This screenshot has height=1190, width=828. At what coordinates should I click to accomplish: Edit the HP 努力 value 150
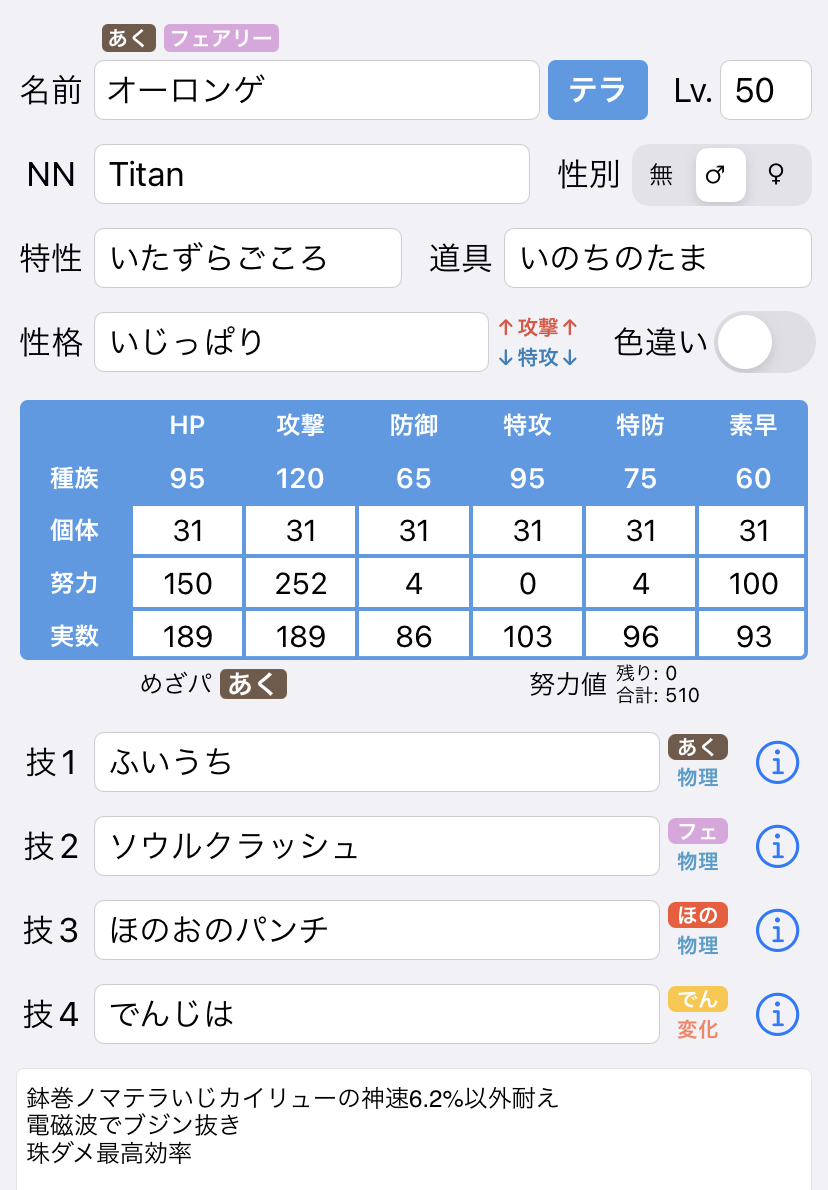click(x=188, y=583)
